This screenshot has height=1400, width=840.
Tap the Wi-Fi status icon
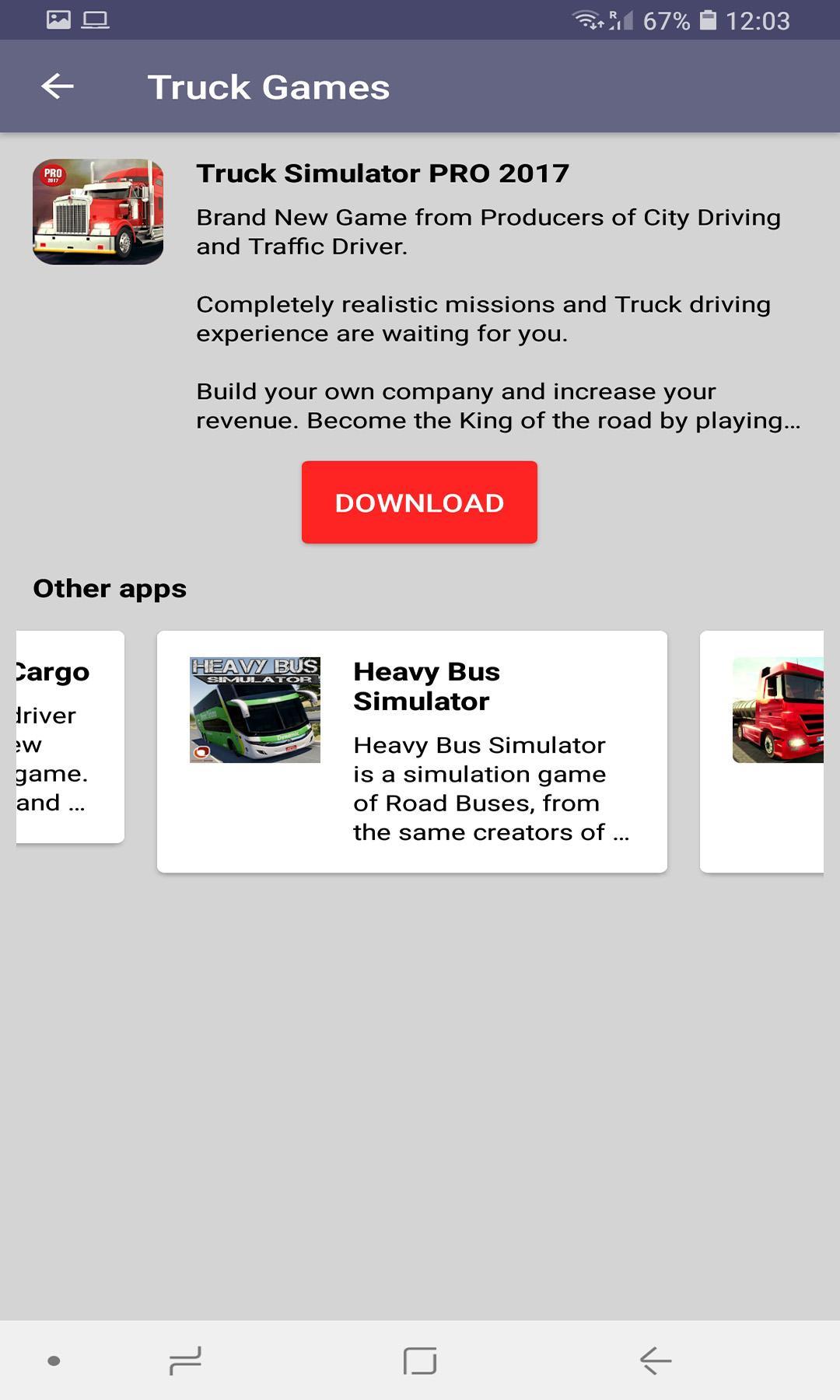[585, 20]
